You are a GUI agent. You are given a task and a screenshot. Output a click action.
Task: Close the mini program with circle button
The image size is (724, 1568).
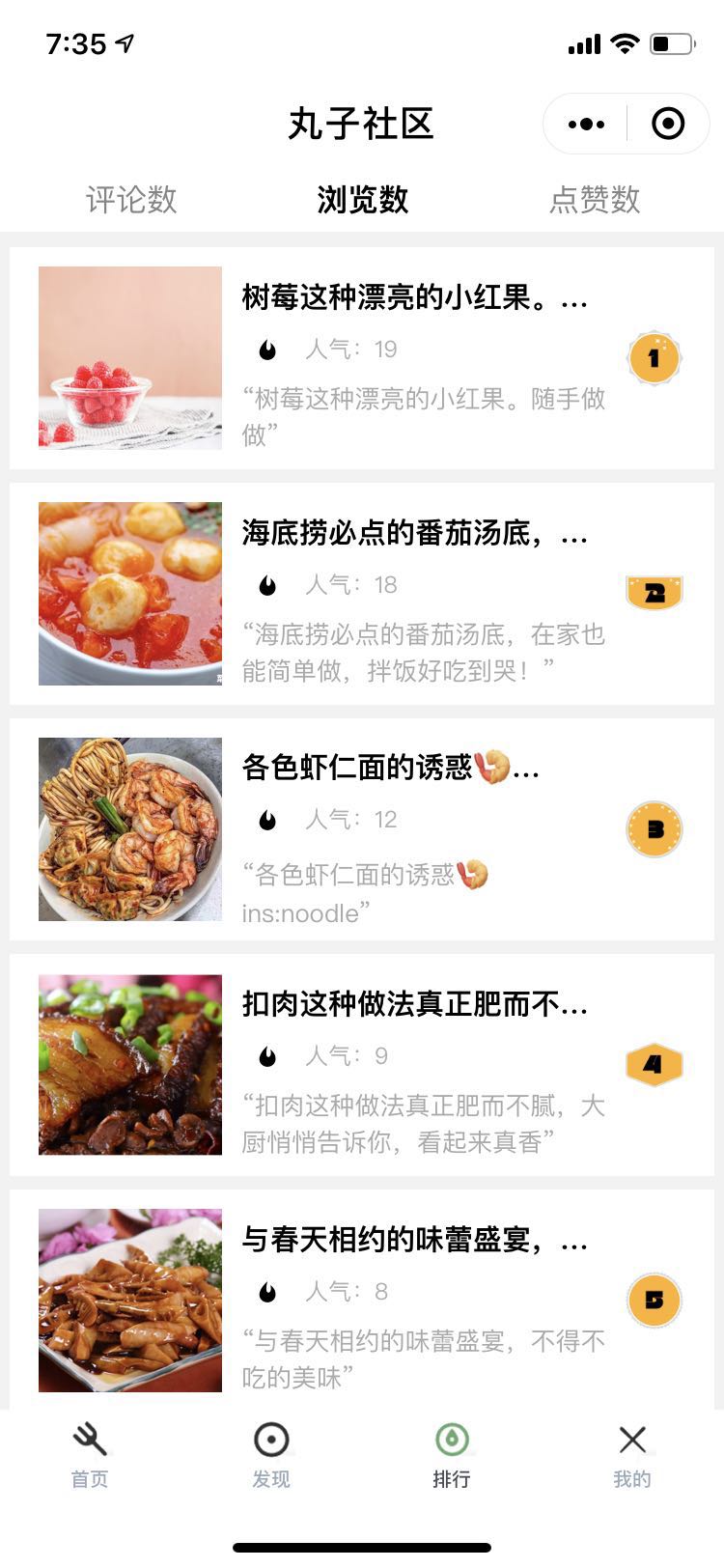point(668,124)
